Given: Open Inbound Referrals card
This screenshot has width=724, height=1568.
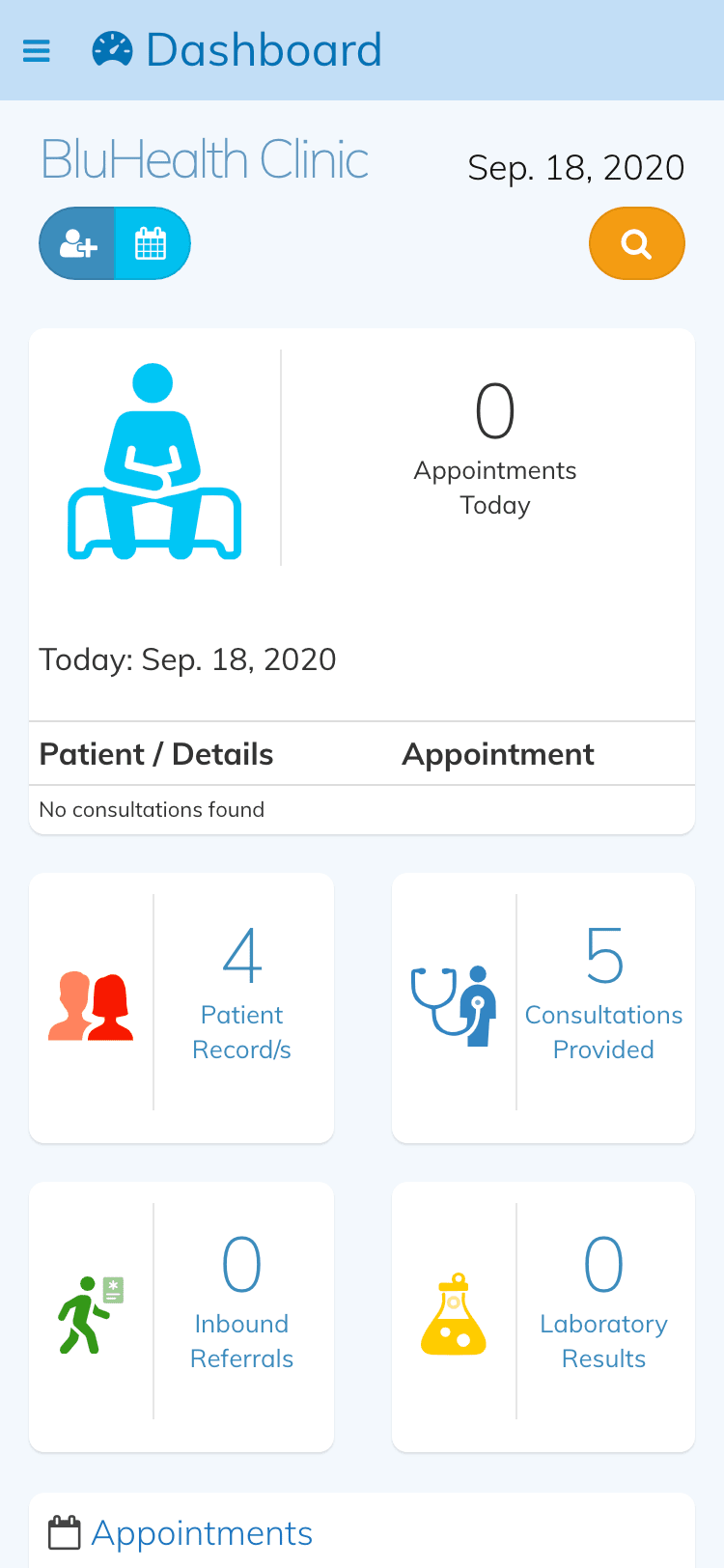Looking at the screenshot, I should [181, 1316].
